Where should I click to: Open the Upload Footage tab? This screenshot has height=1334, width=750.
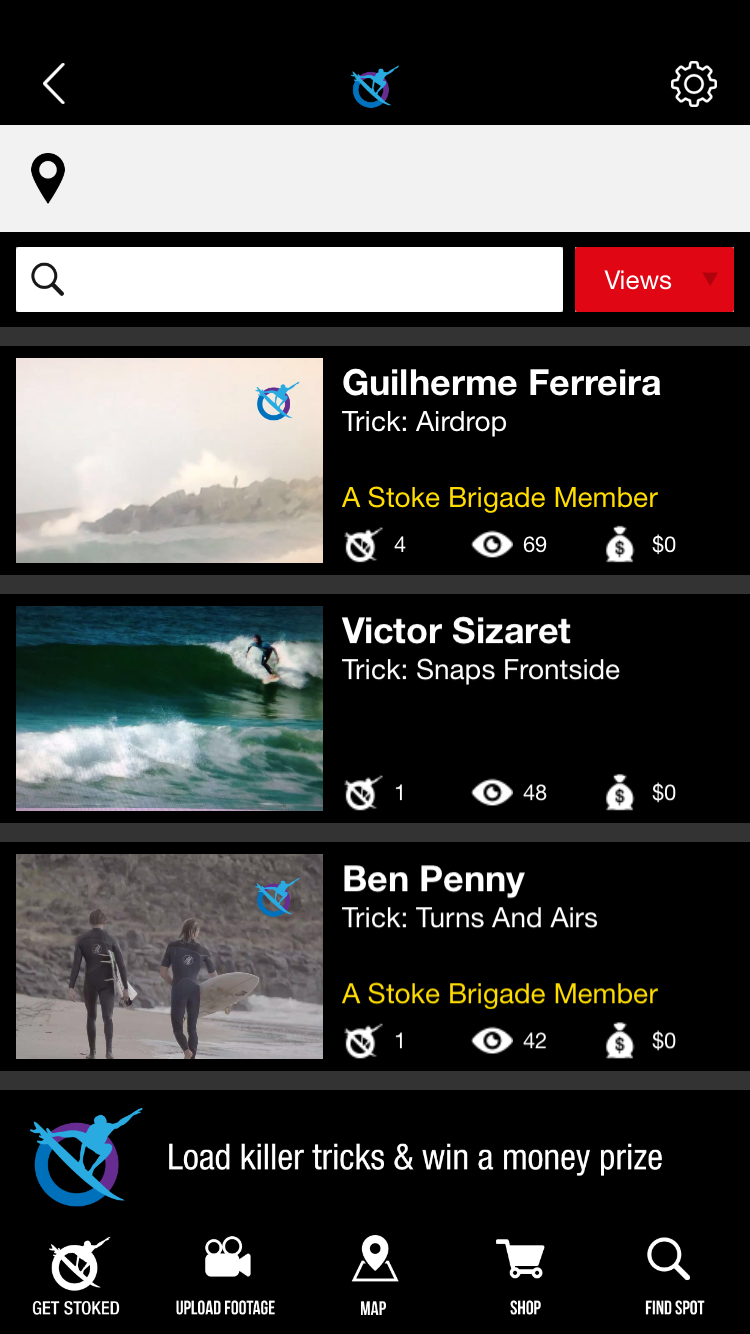[x=226, y=1277]
